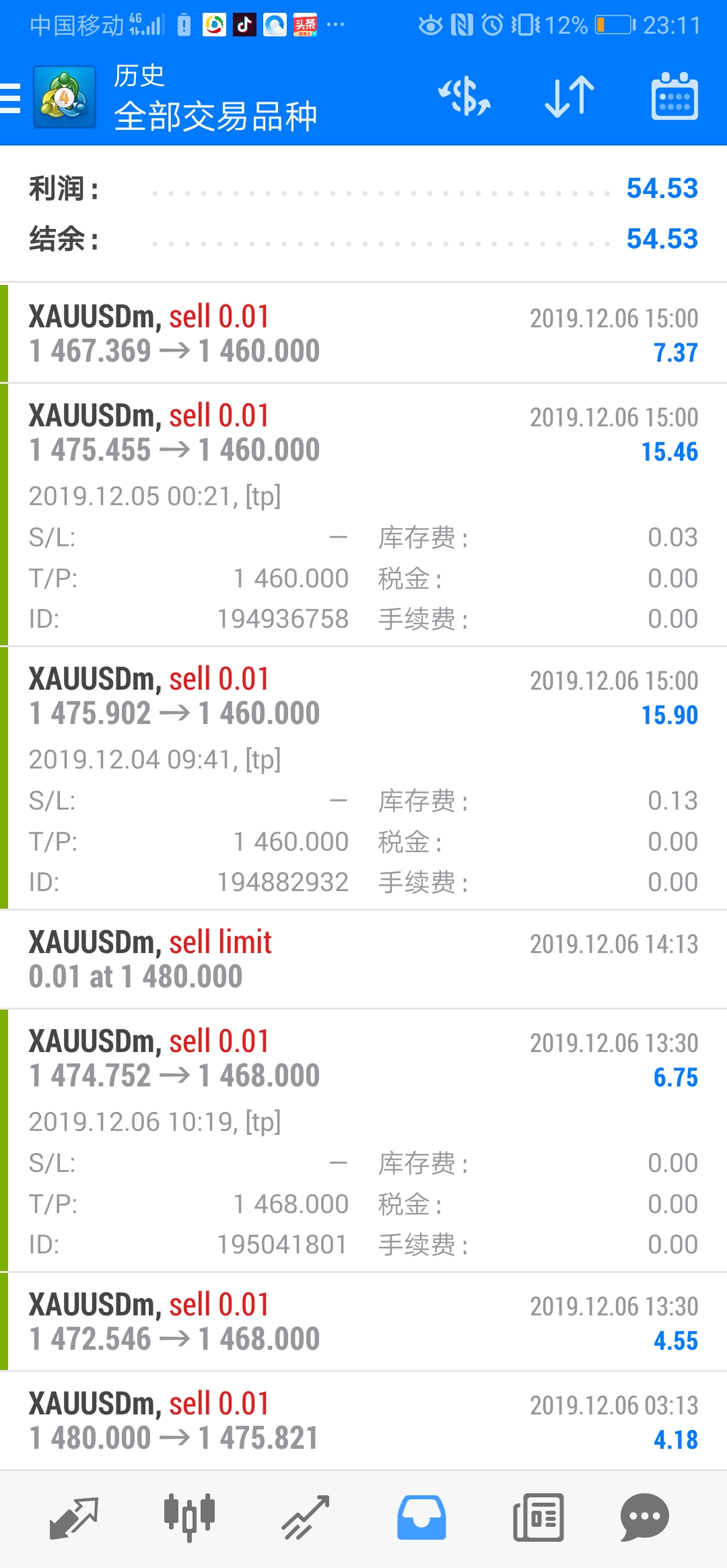Collapse the trade with ID 195041801

pos(363,1140)
